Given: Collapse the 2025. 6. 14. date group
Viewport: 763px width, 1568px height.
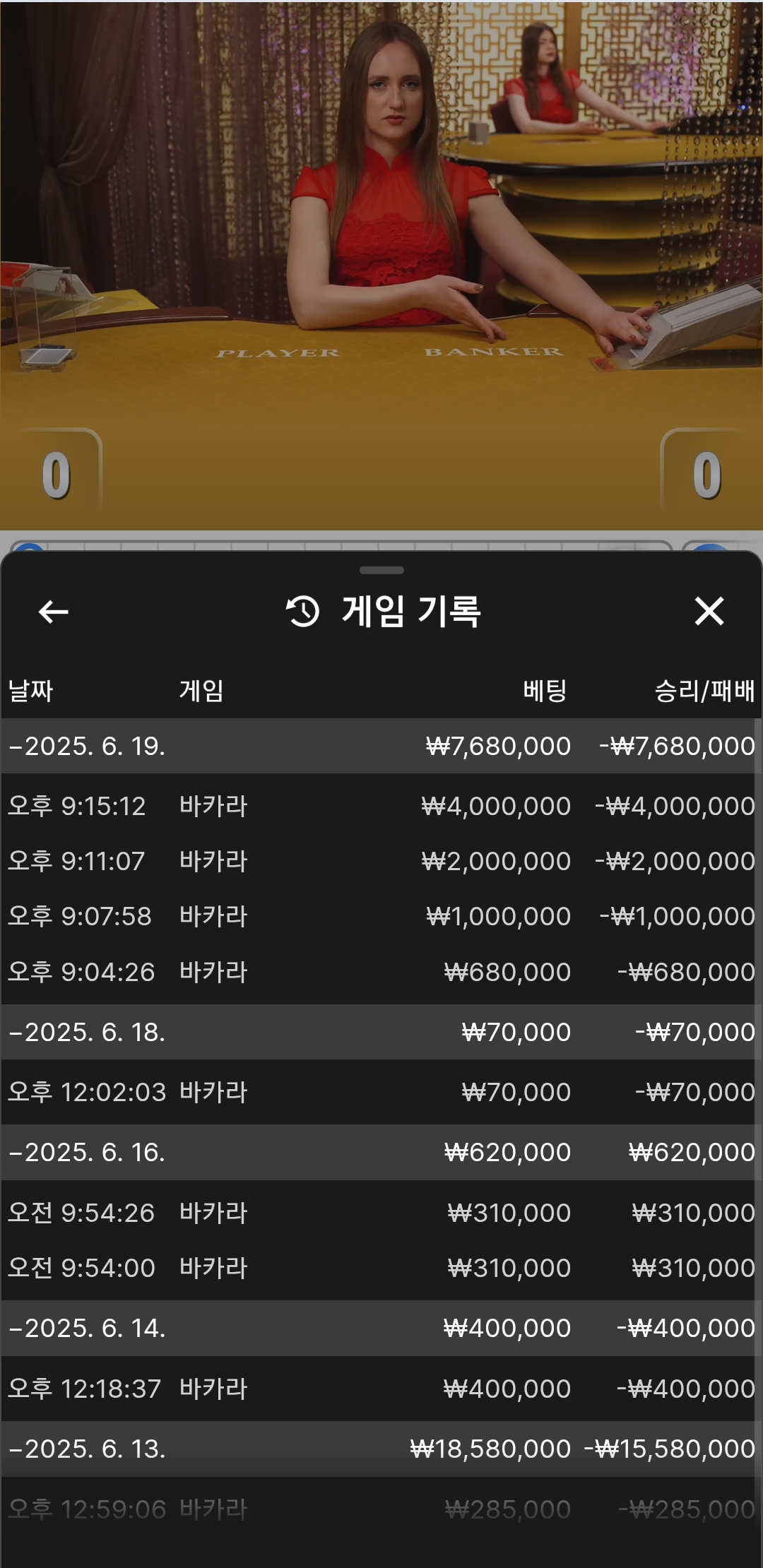Looking at the screenshot, I should click(379, 1328).
